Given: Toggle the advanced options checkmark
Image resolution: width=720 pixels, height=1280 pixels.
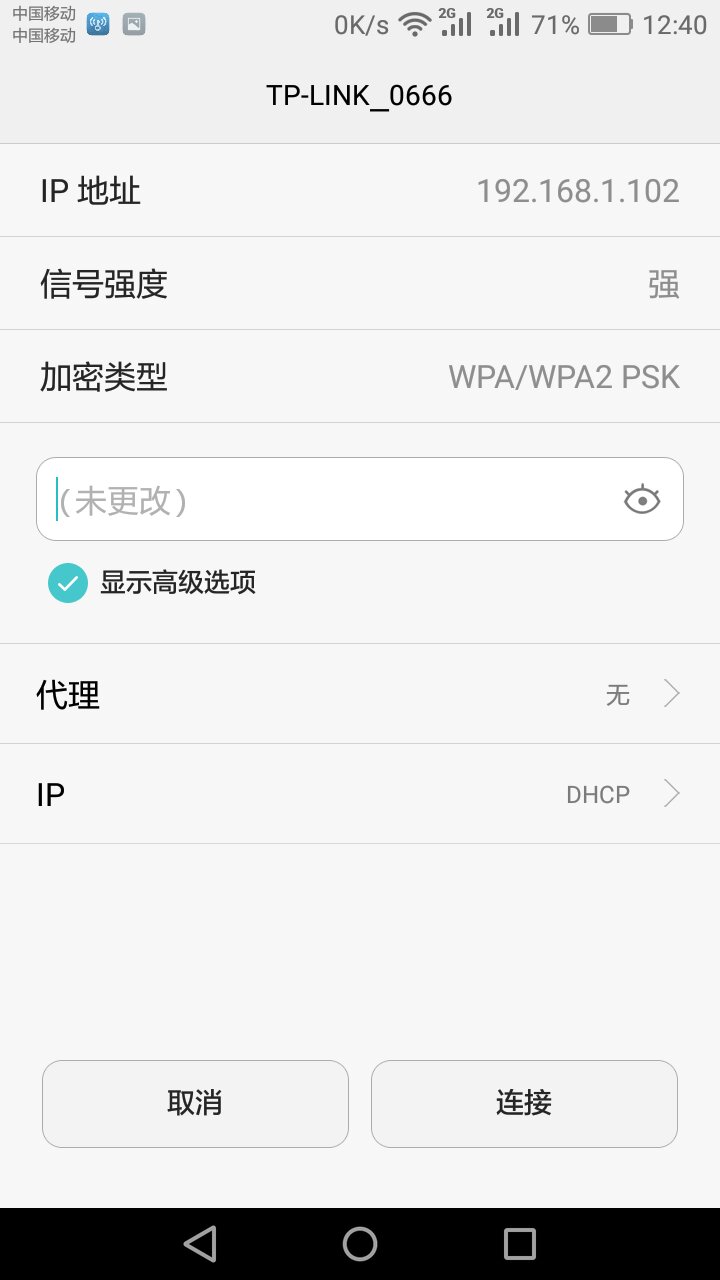Looking at the screenshot, I should click(x=68, y=582).
